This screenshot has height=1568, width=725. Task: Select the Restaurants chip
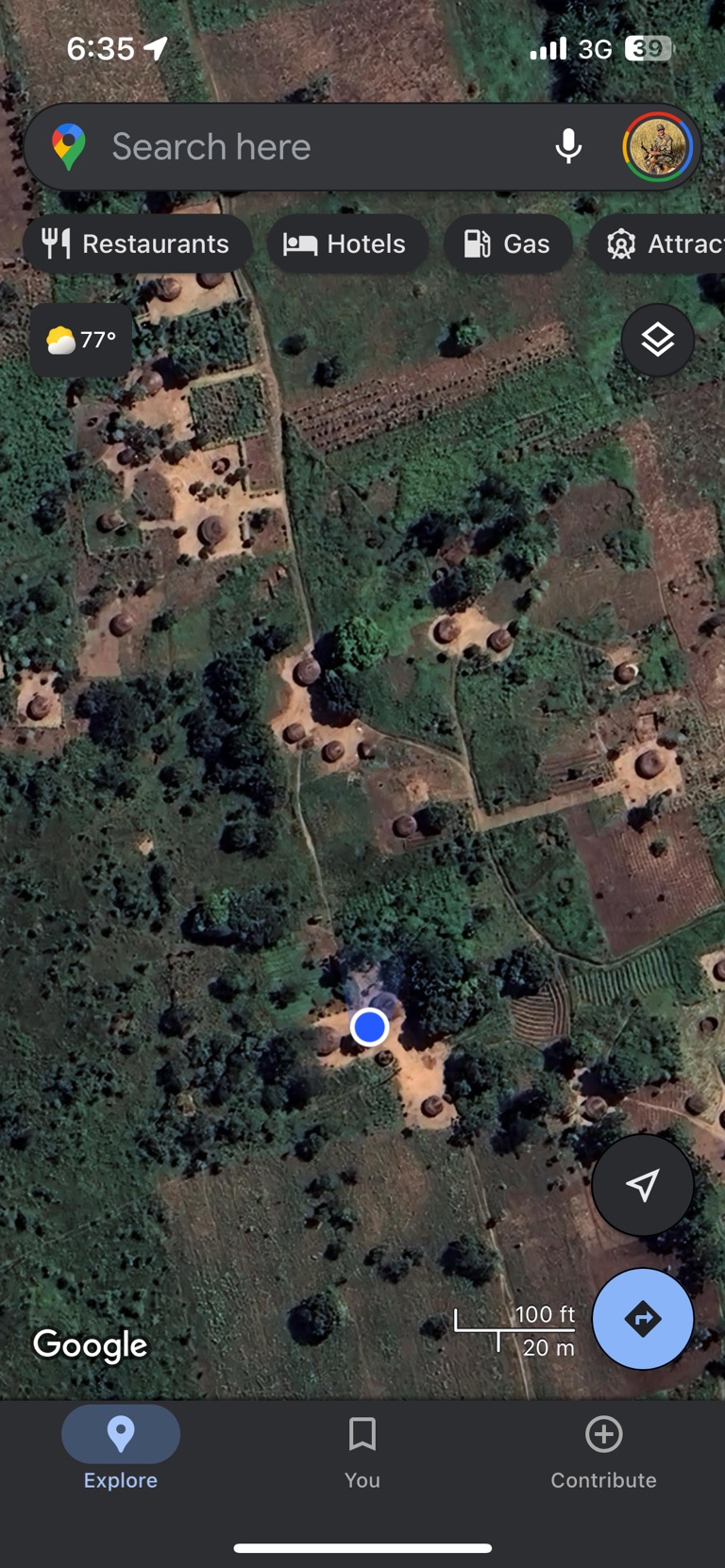[x=137, y=243]
